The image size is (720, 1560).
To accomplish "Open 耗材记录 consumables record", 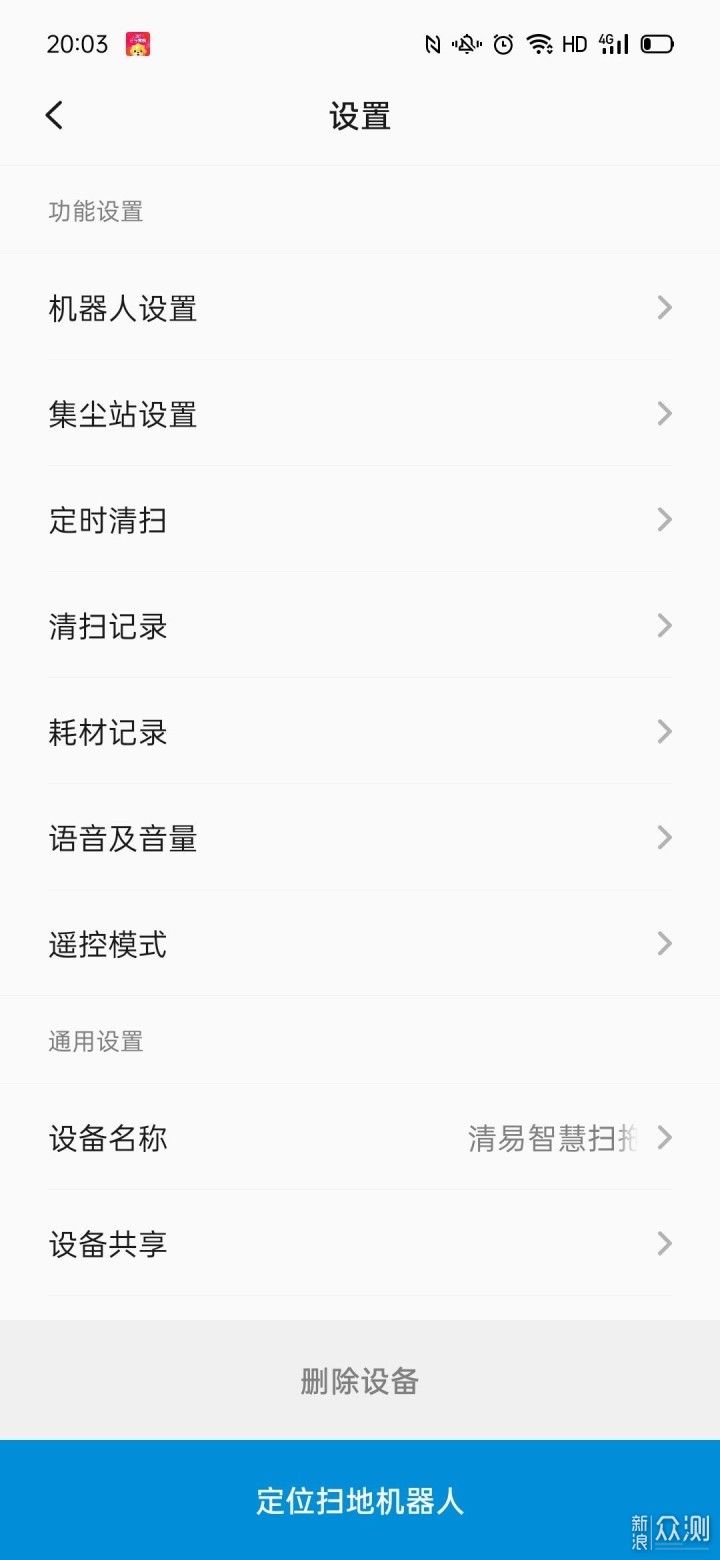I will pos(360,732).
